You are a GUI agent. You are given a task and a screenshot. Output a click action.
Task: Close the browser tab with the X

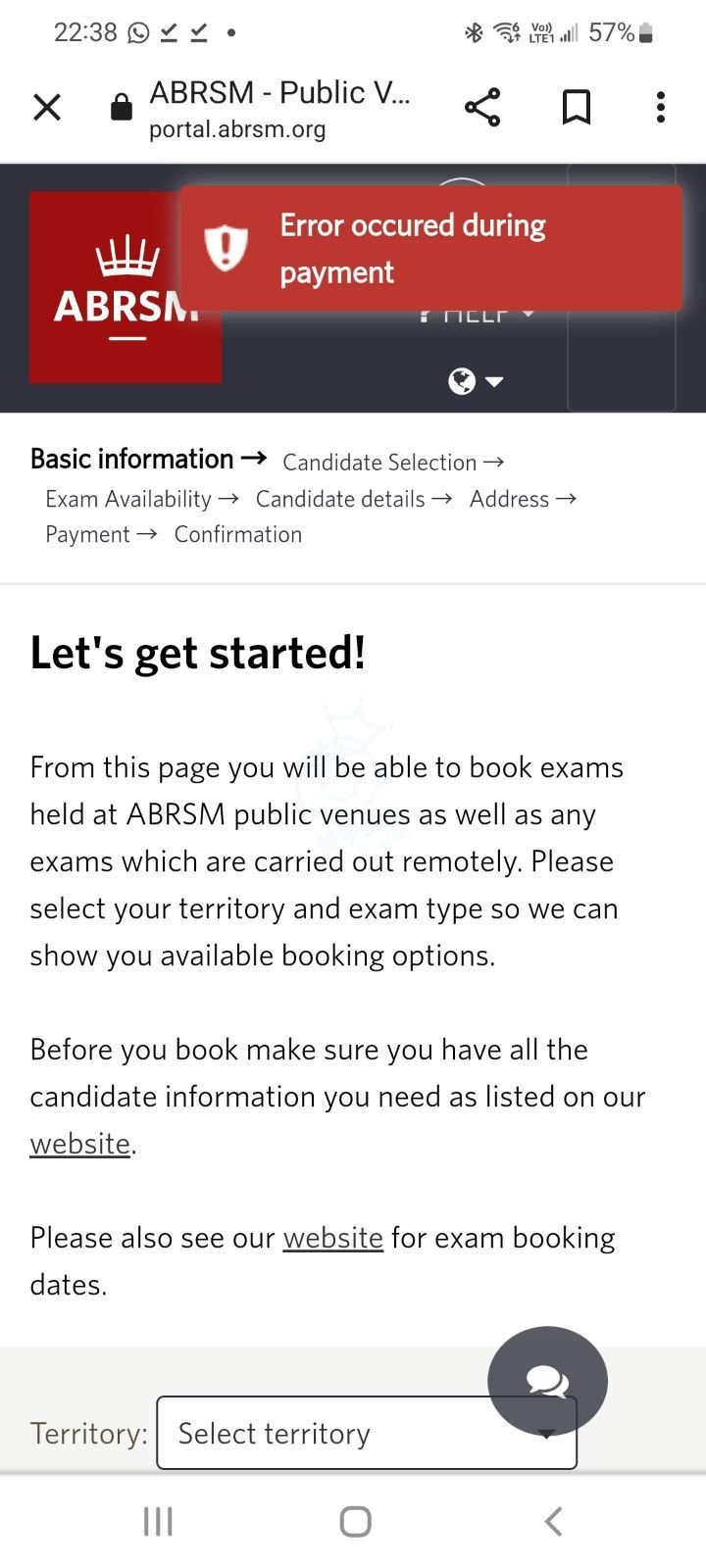pyautogui.click(x=47, y=108)
